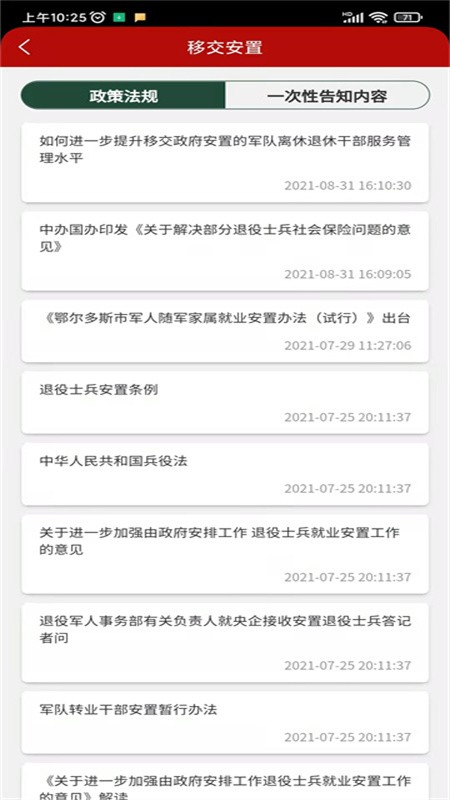Open 中办国办印发 social insurance opinion article
450x800 pixels.
coord(225,252)
